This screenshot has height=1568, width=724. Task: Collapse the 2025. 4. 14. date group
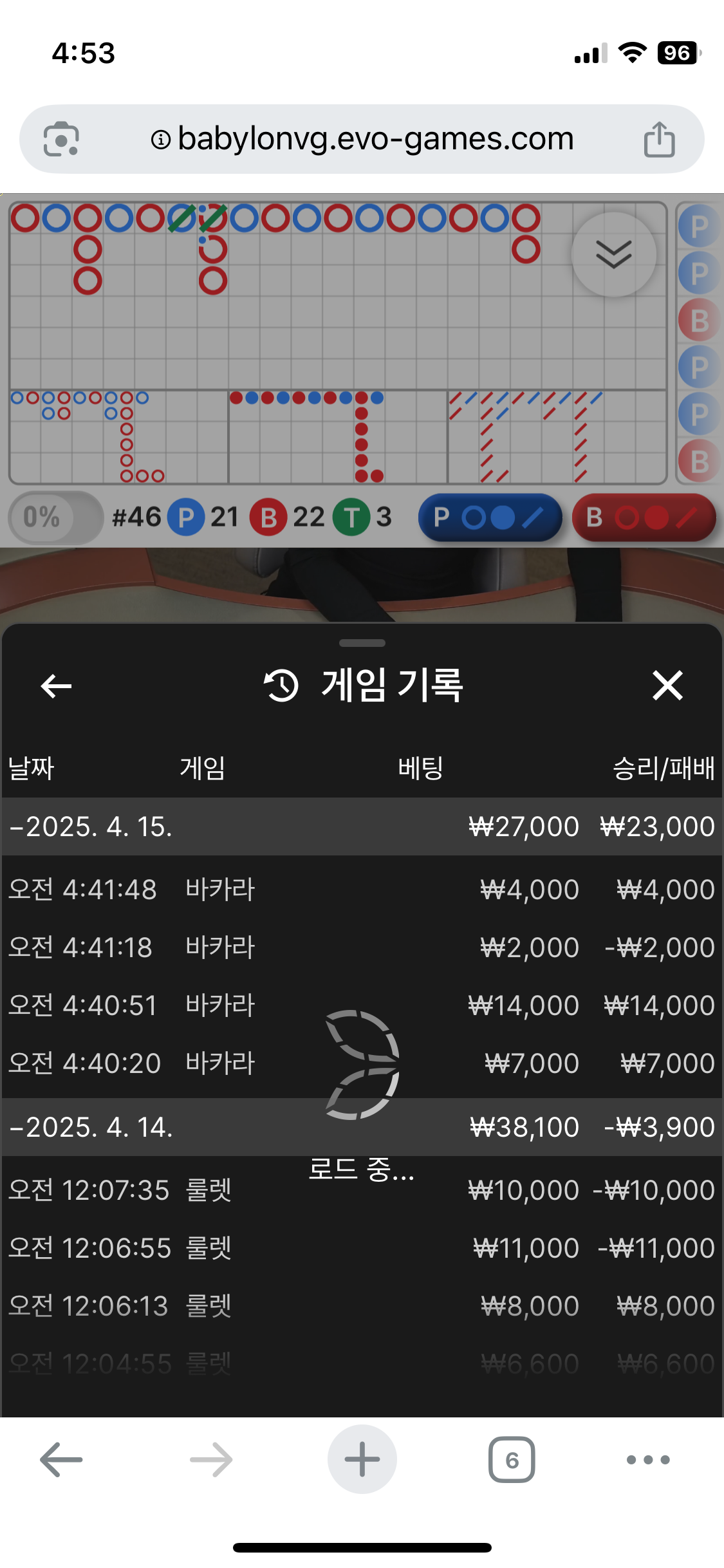point(90,1127)
